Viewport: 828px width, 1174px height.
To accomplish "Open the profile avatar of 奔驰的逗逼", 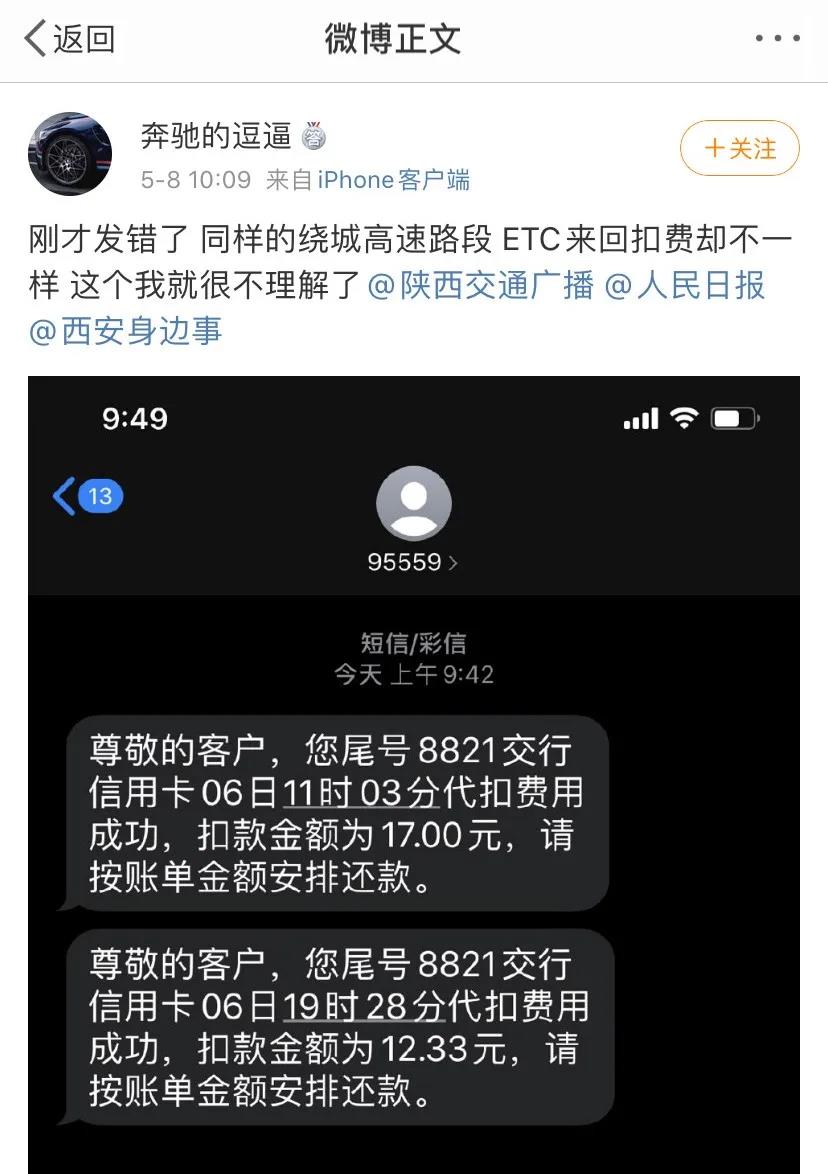I will click(x=70, y=153).
